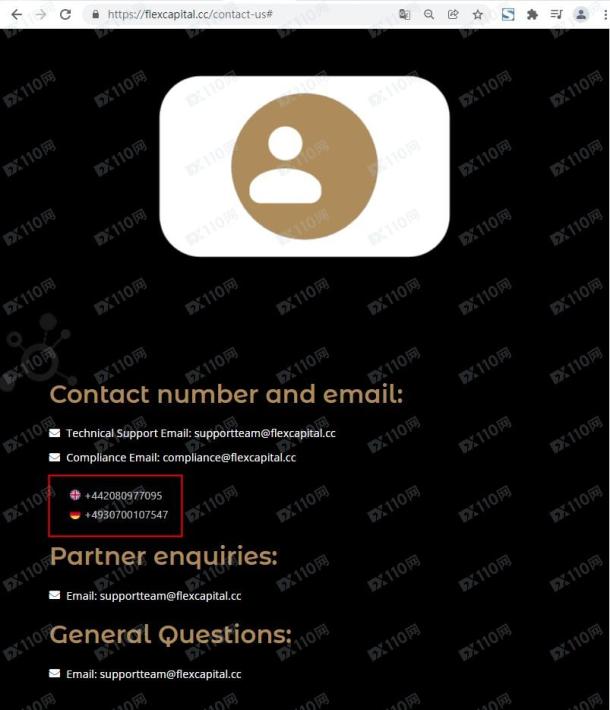This screenshot has width=610, height=710.
Task: Open the General Questions email link
Action: (170, 674)
